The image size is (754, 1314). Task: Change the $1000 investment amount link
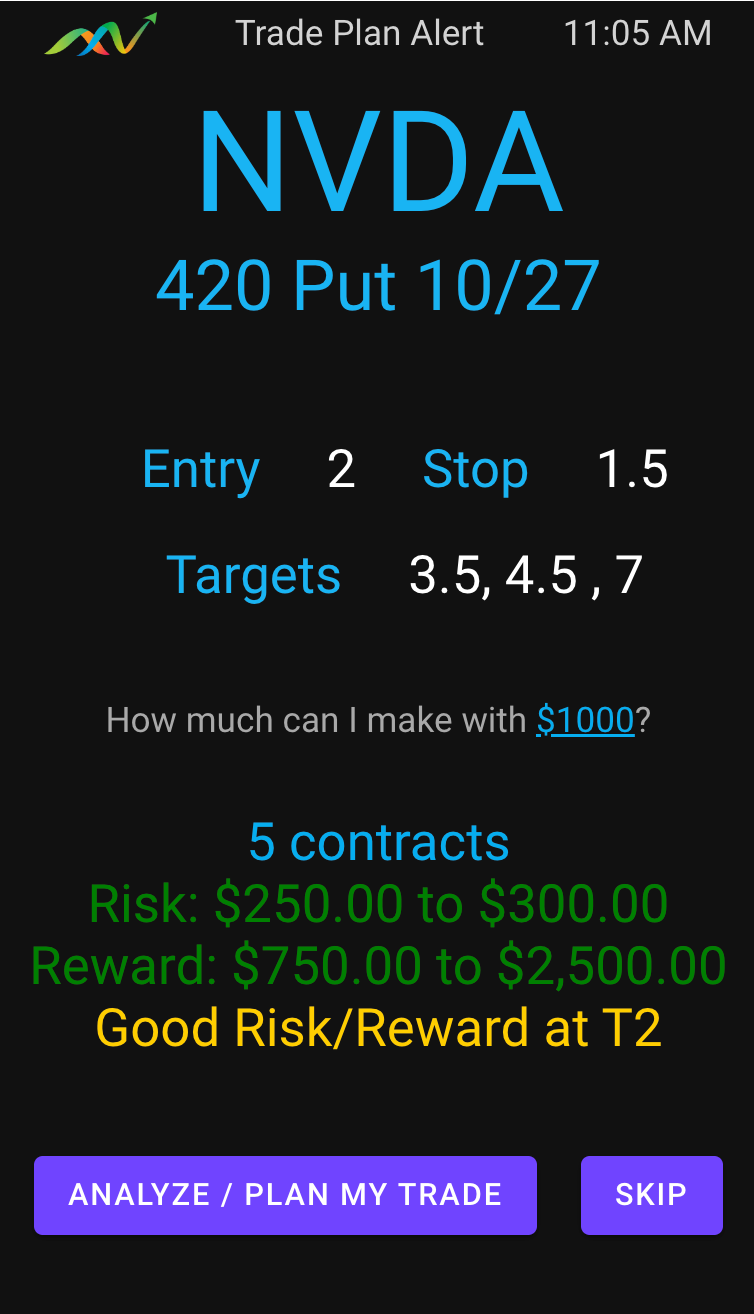585,720
